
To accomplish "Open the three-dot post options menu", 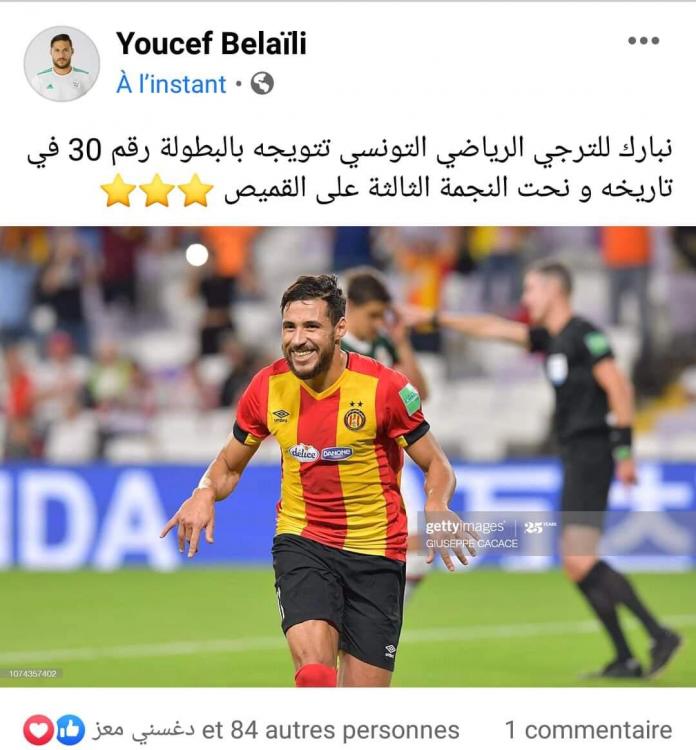I will [643, 41].
